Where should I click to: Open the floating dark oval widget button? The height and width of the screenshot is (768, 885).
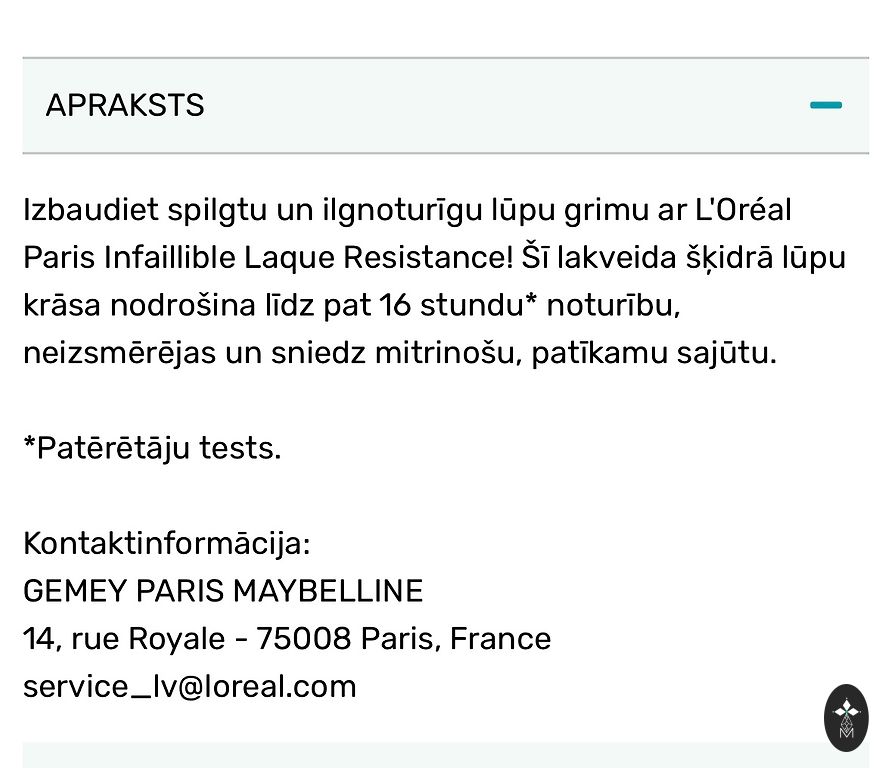click(846, 717)
